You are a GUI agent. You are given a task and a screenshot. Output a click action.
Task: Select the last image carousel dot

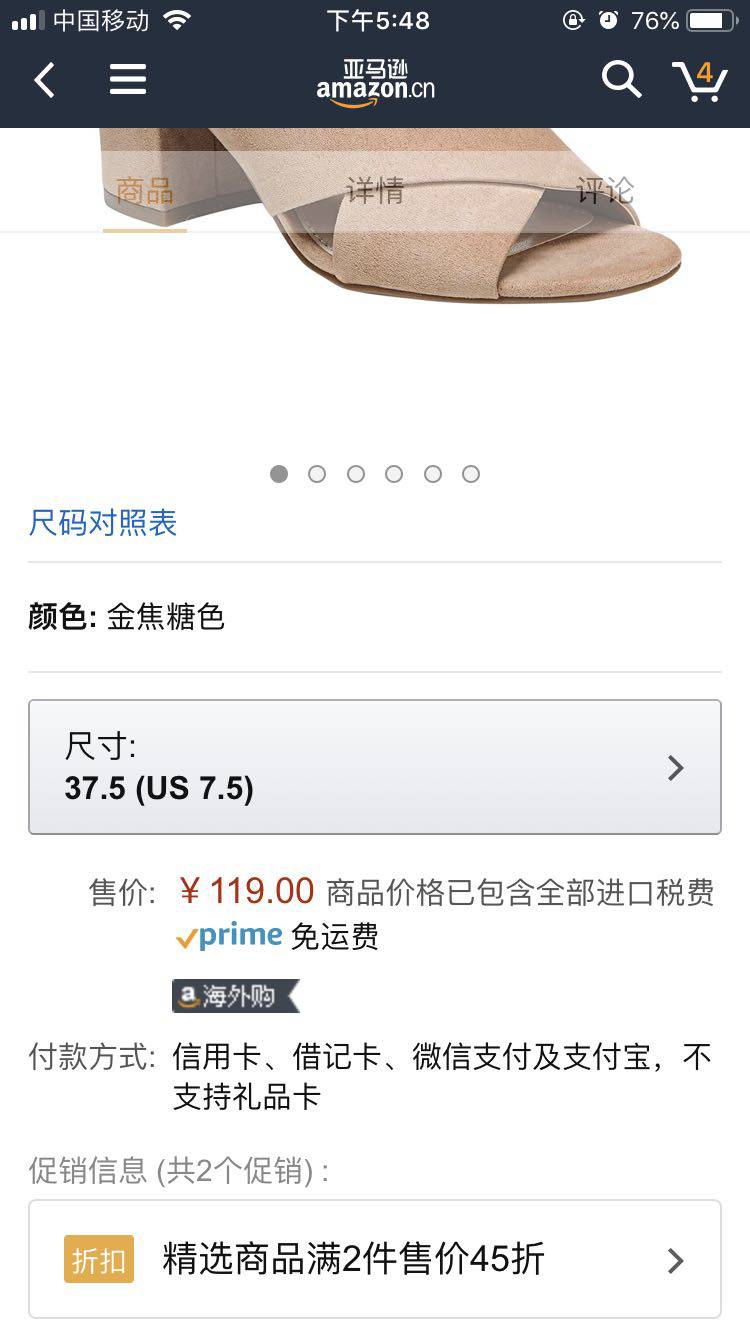click(x=471, y=474)
